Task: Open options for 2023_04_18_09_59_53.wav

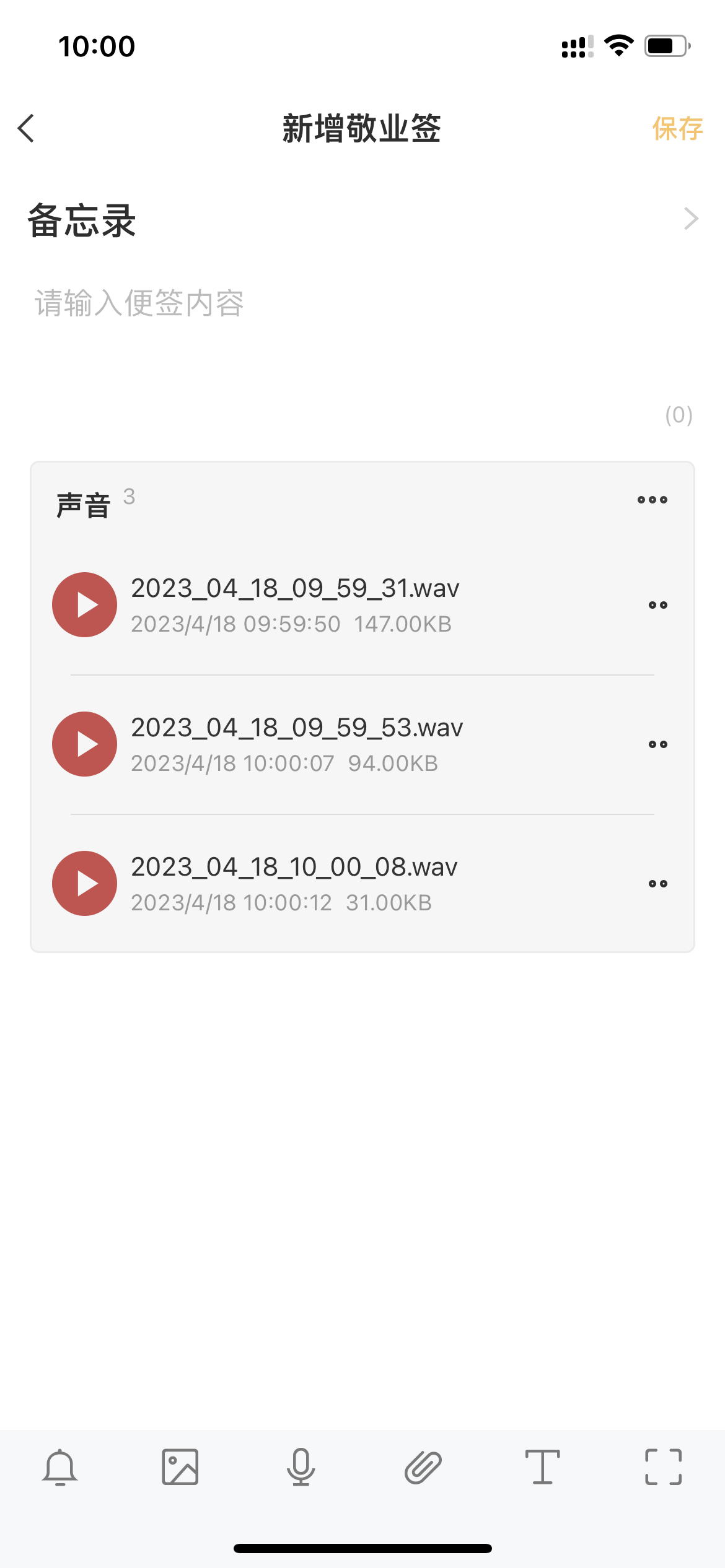Action: [658, 744]
